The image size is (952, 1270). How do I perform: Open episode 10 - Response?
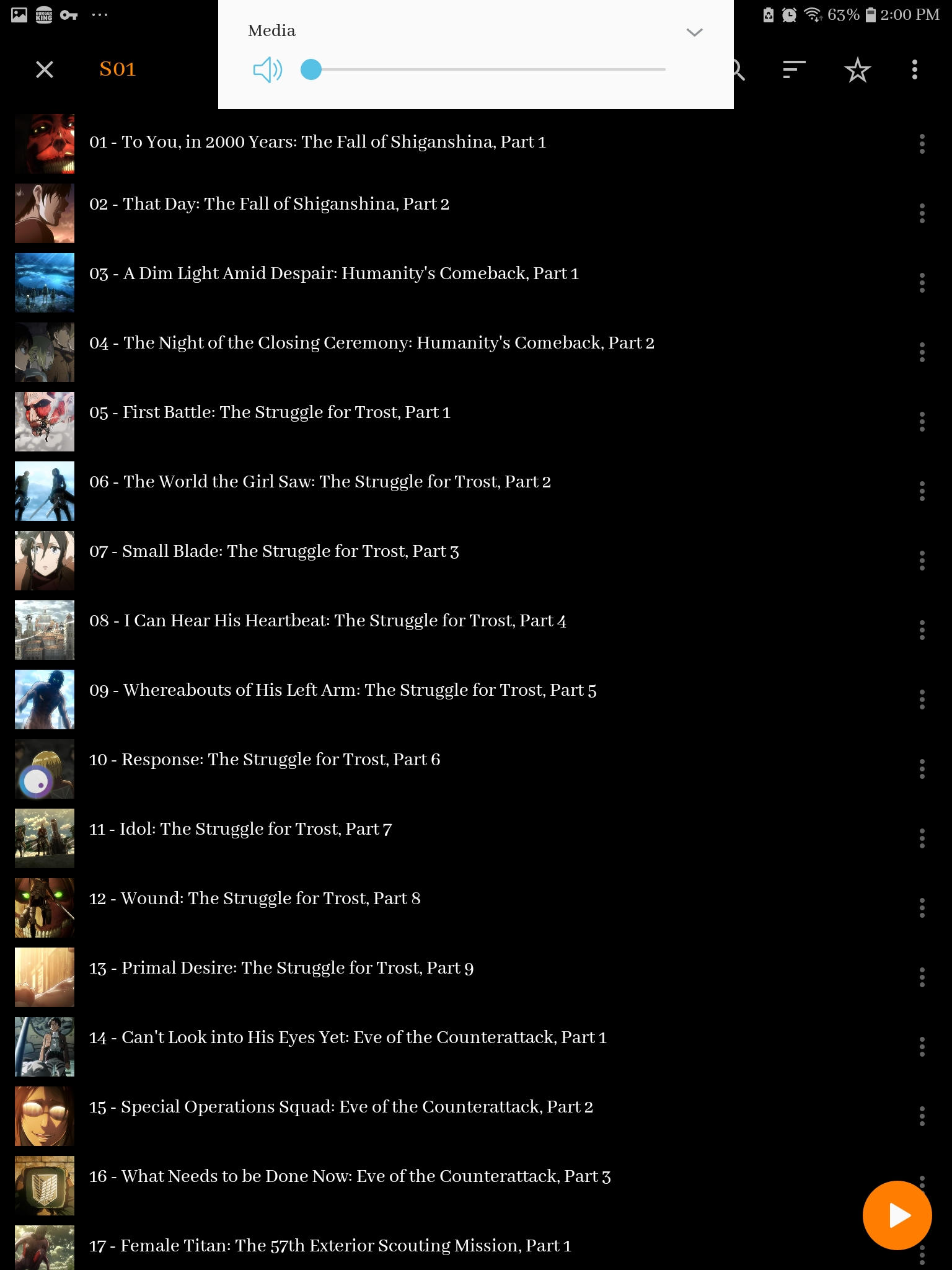(476, 768)
